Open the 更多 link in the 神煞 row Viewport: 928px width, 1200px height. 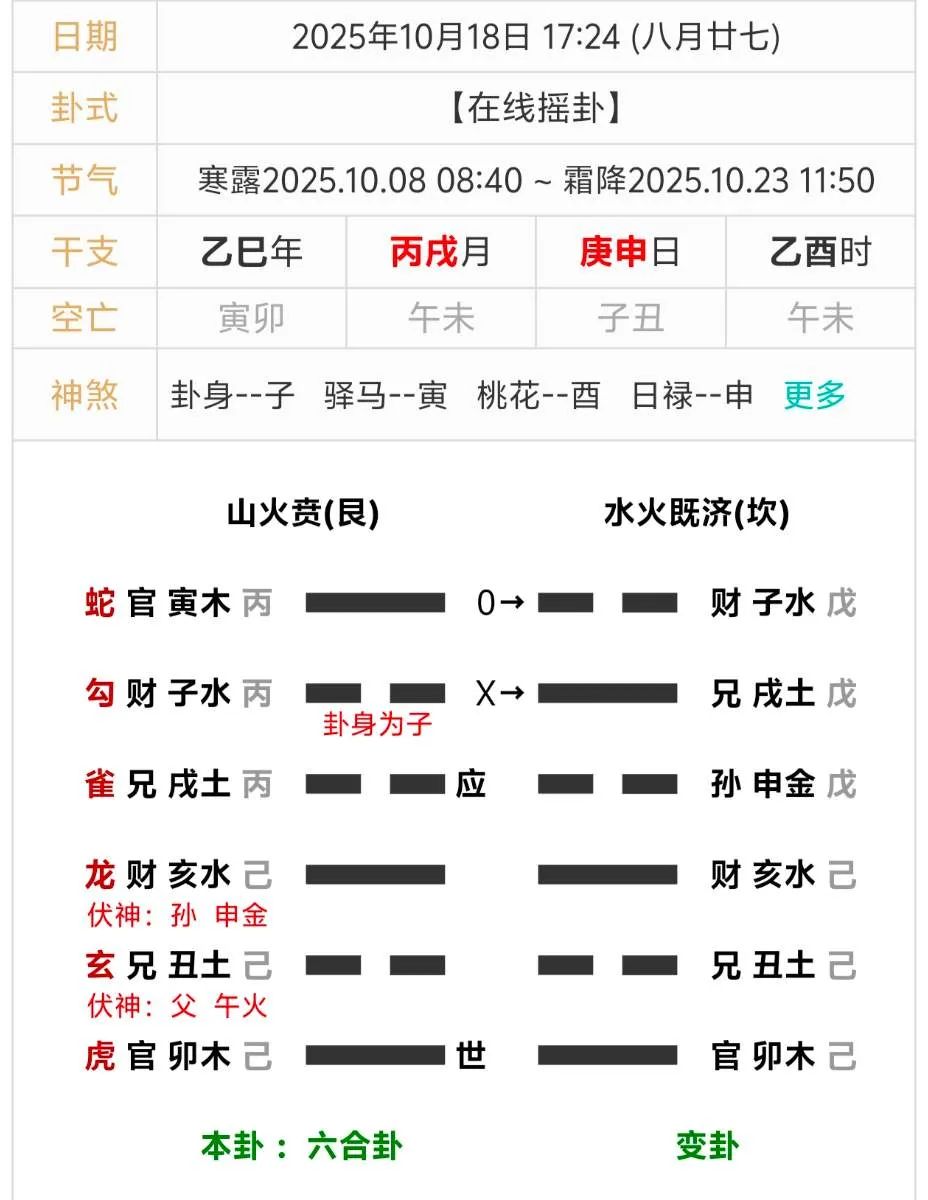(x=814, y=396)
